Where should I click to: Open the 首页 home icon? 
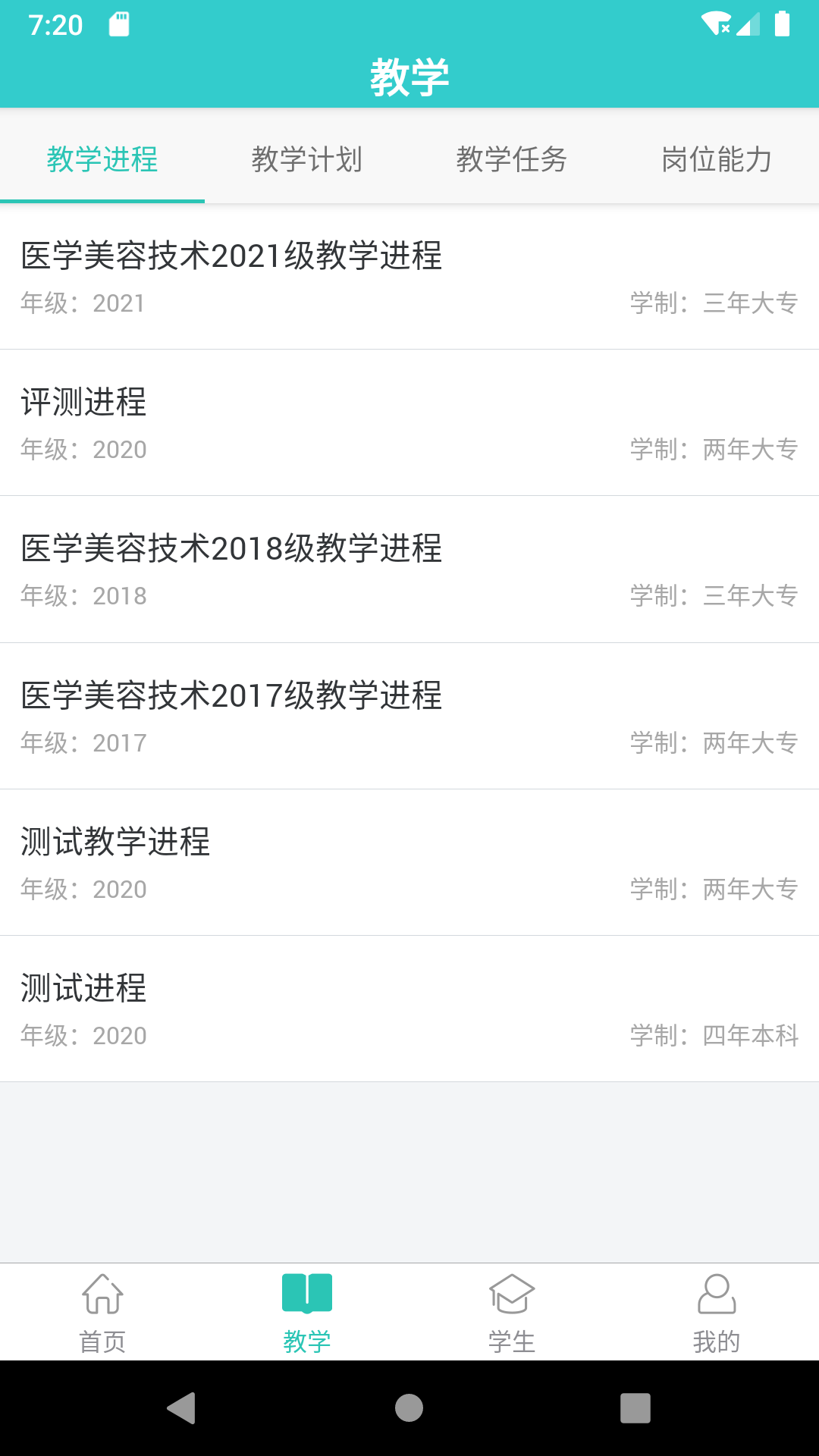click(x=102, y=1297)
